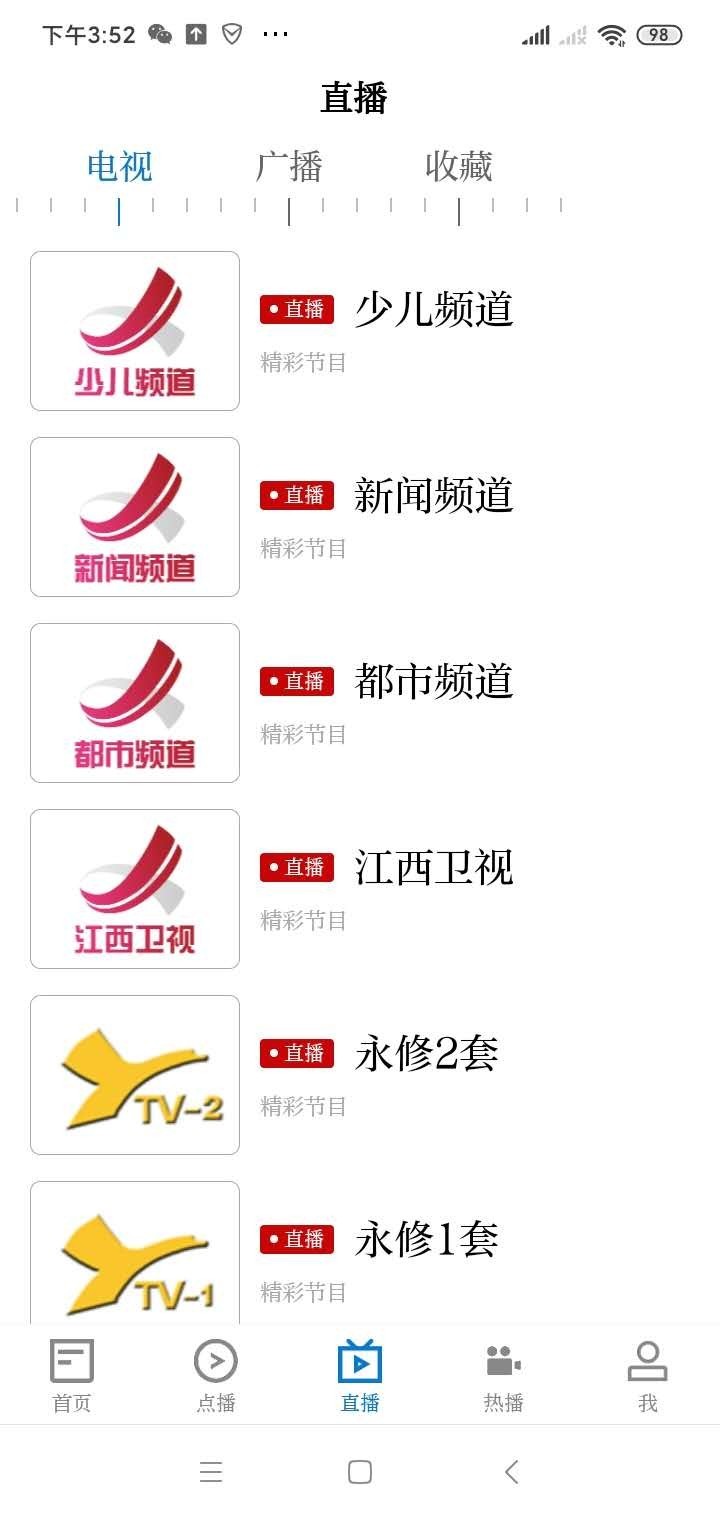Open the 少儿频道 channel logo
The height and width of the screenshot is (1520, 720).
(134, 330)
